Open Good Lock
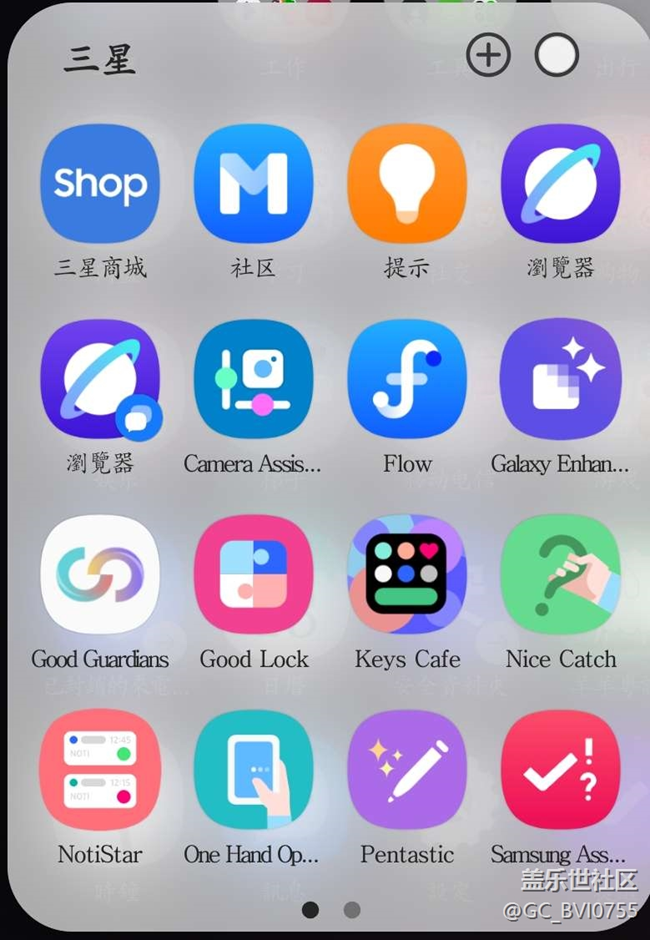Screen dimensions: 650x940 coord(253,575)
